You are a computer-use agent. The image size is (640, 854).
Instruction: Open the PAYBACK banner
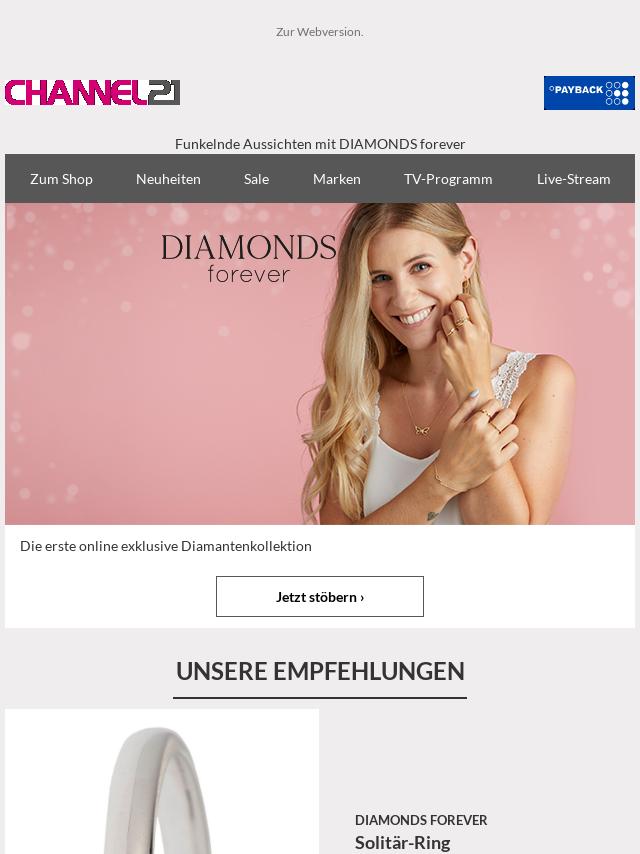pos(589,93)
